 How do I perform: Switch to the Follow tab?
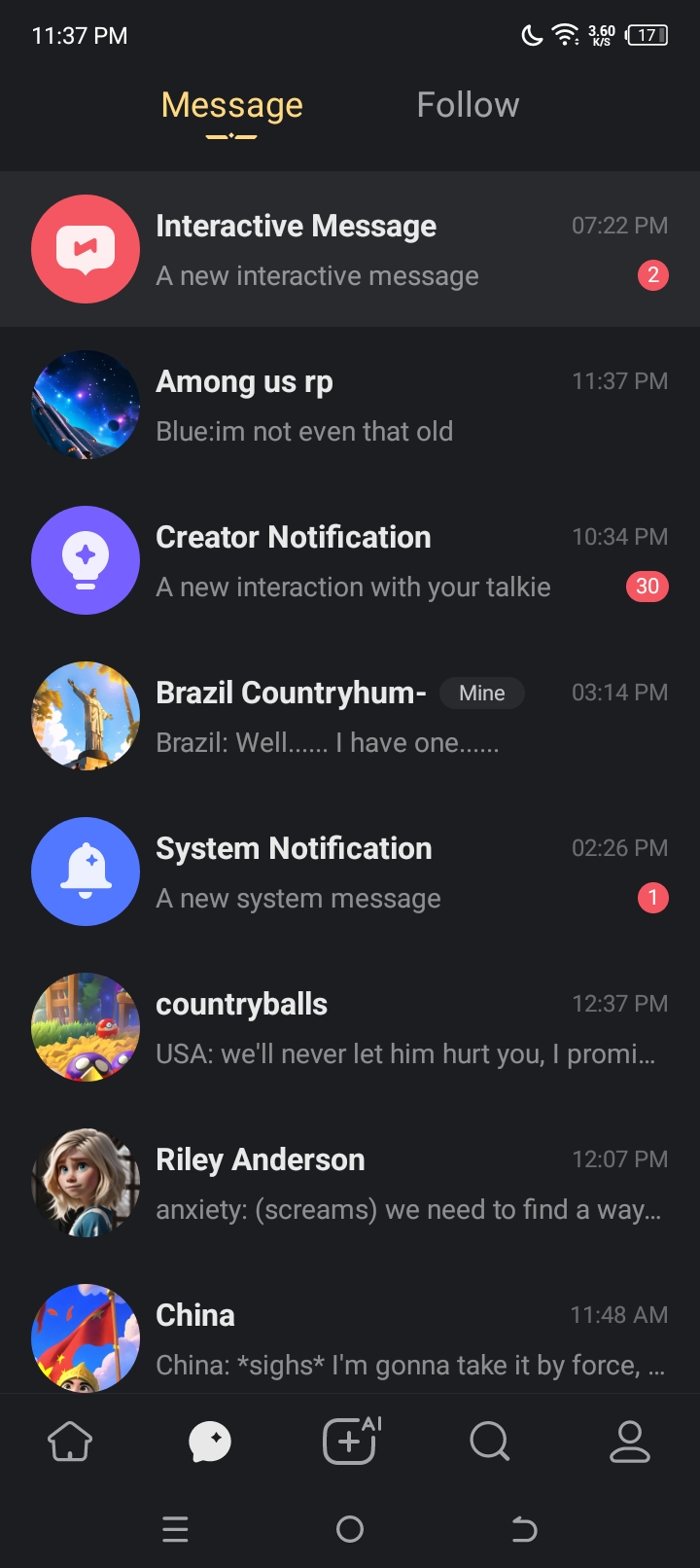pyautogui.click(x=468, y=105)
